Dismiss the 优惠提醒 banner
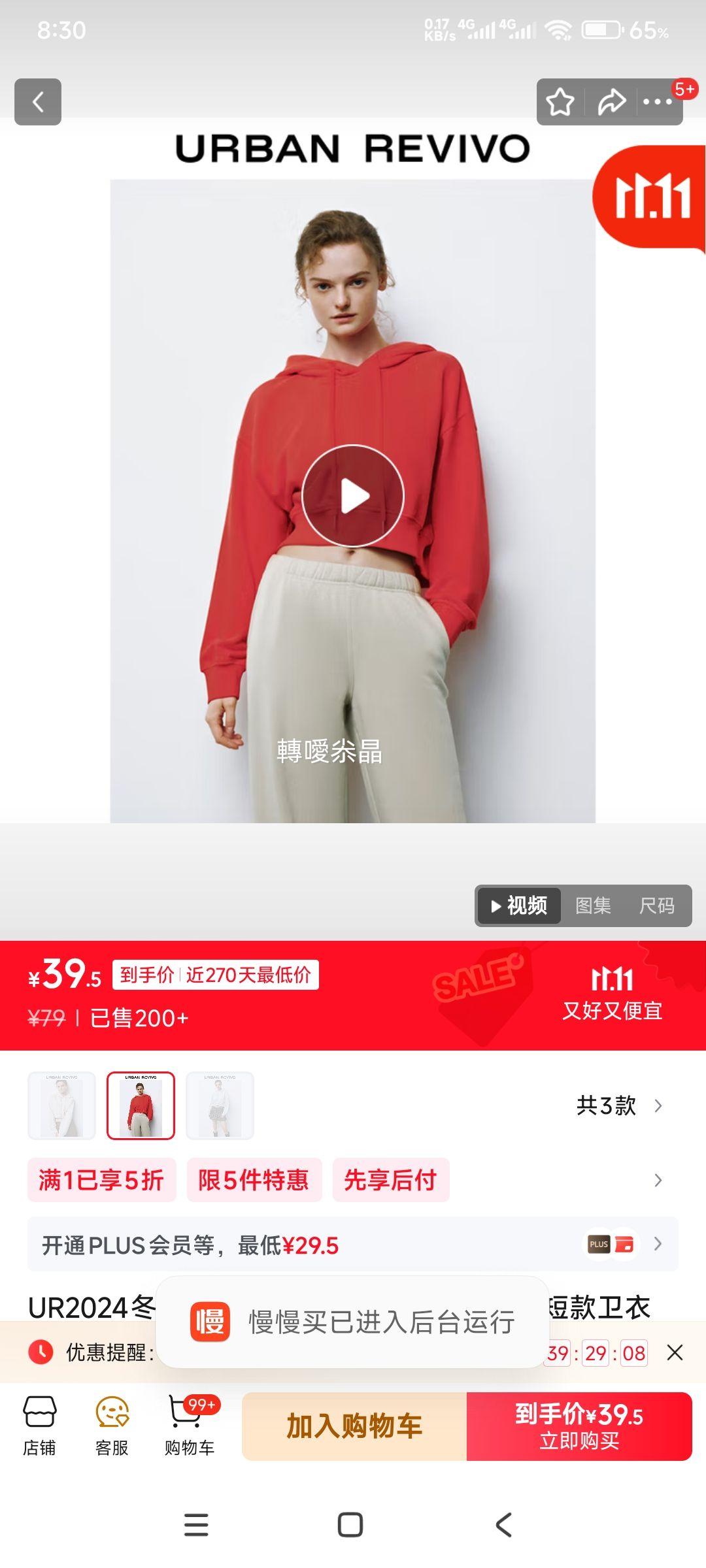The image size is (706, 1568). coord(675,1352)
